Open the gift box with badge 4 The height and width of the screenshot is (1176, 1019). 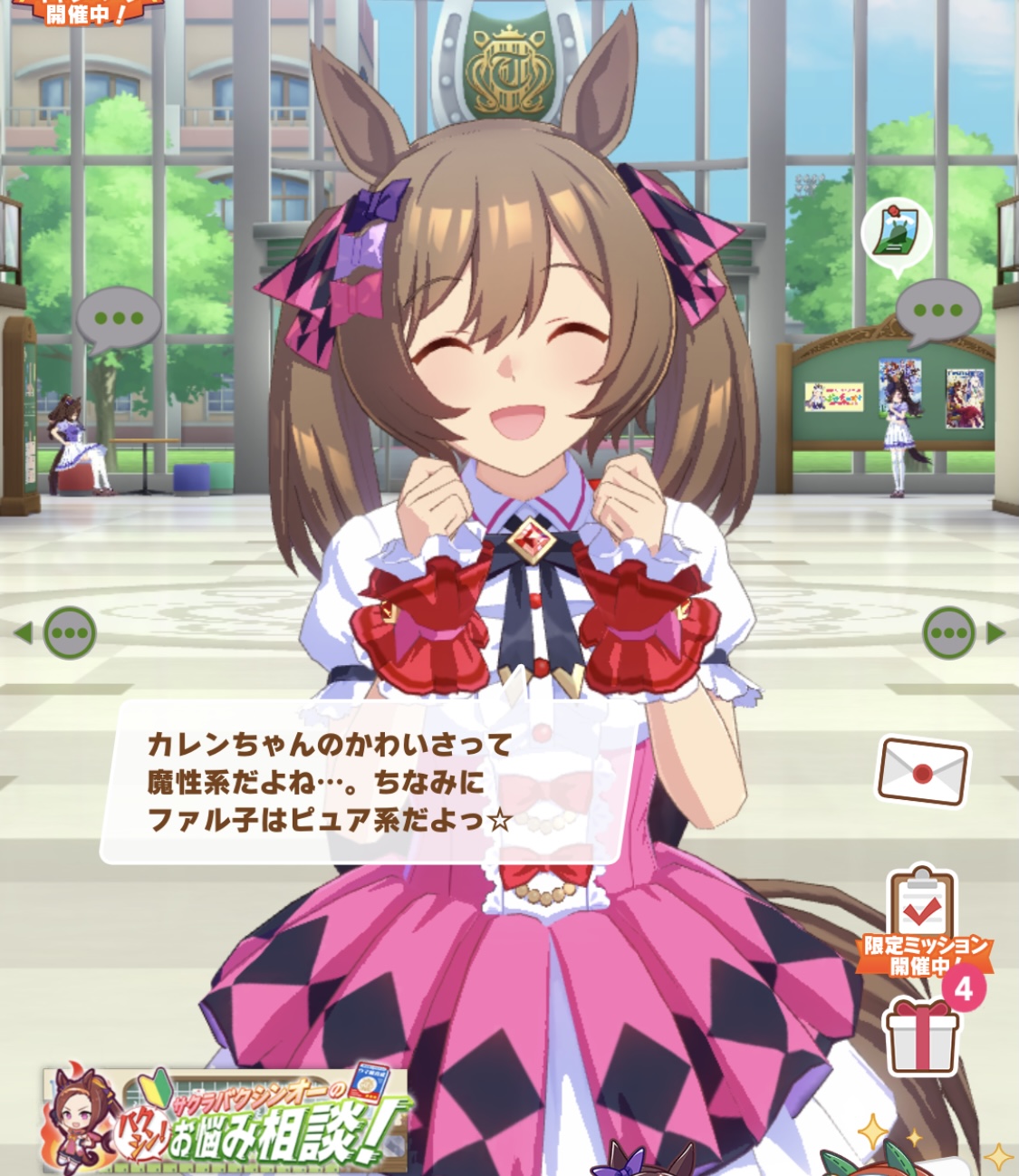[x=921, y=1035]
